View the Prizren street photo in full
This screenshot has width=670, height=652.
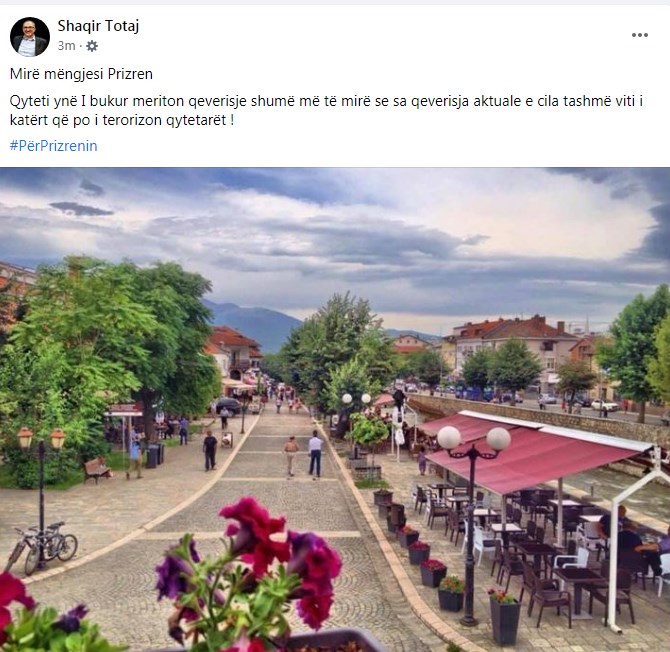click(335, 410)
